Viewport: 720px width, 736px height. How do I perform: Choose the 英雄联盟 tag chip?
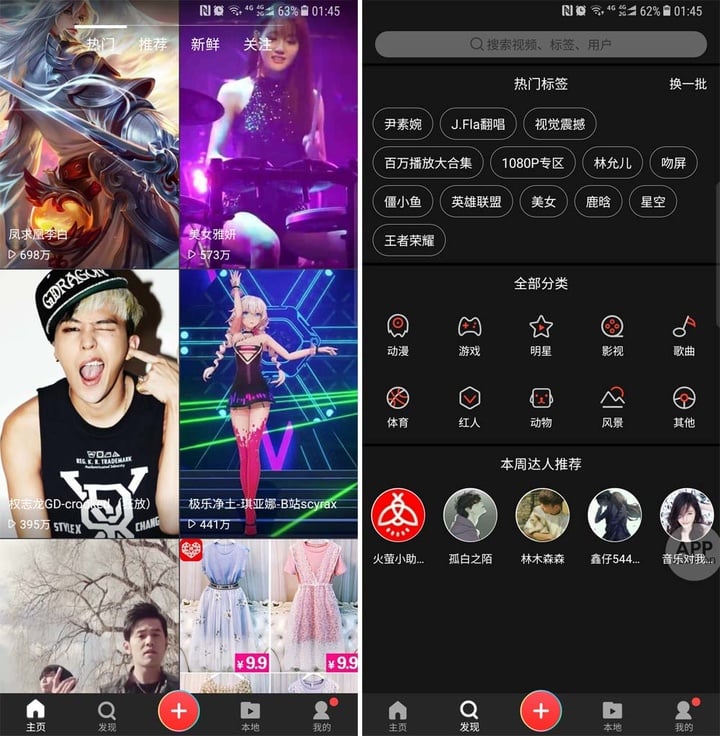click(476, 201)
